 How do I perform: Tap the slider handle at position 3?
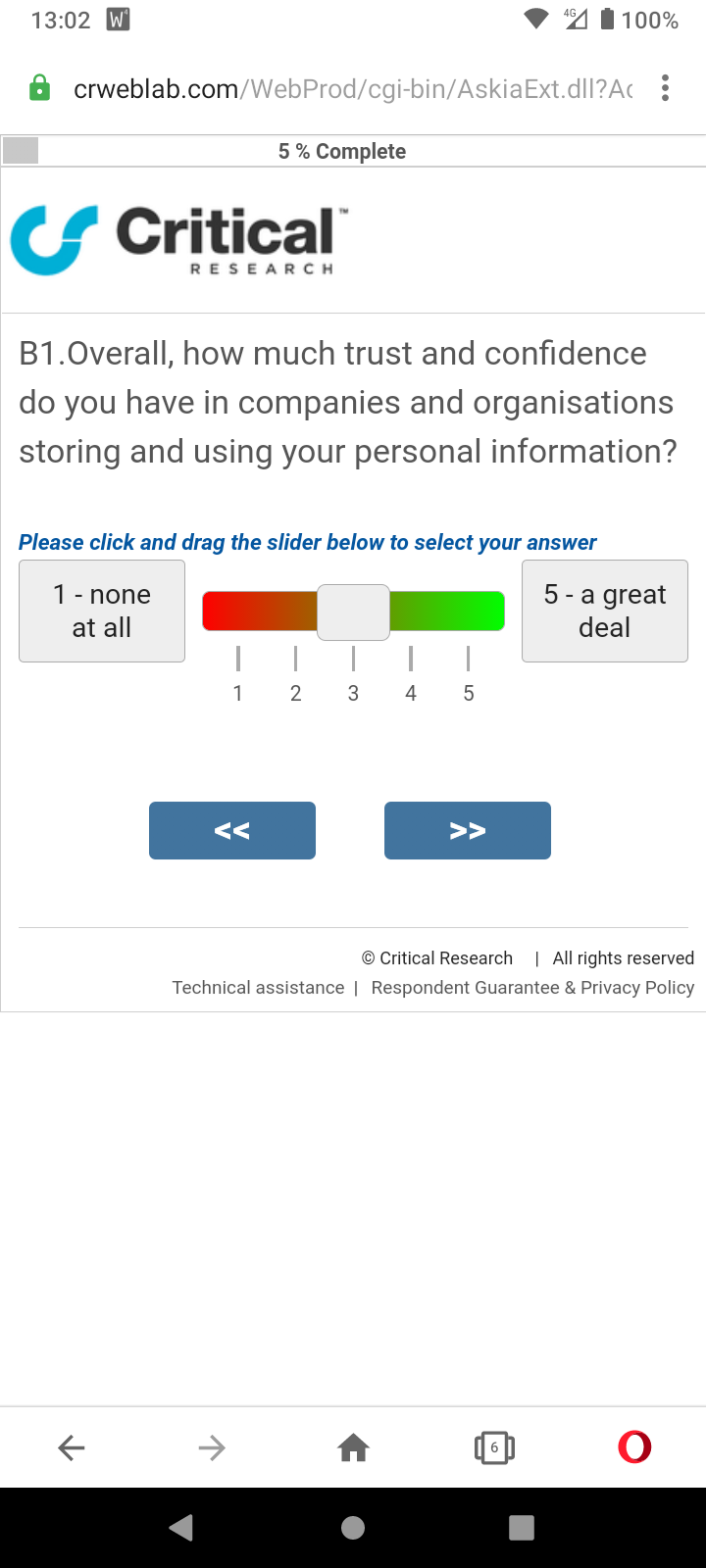click(x=353, y=612)
